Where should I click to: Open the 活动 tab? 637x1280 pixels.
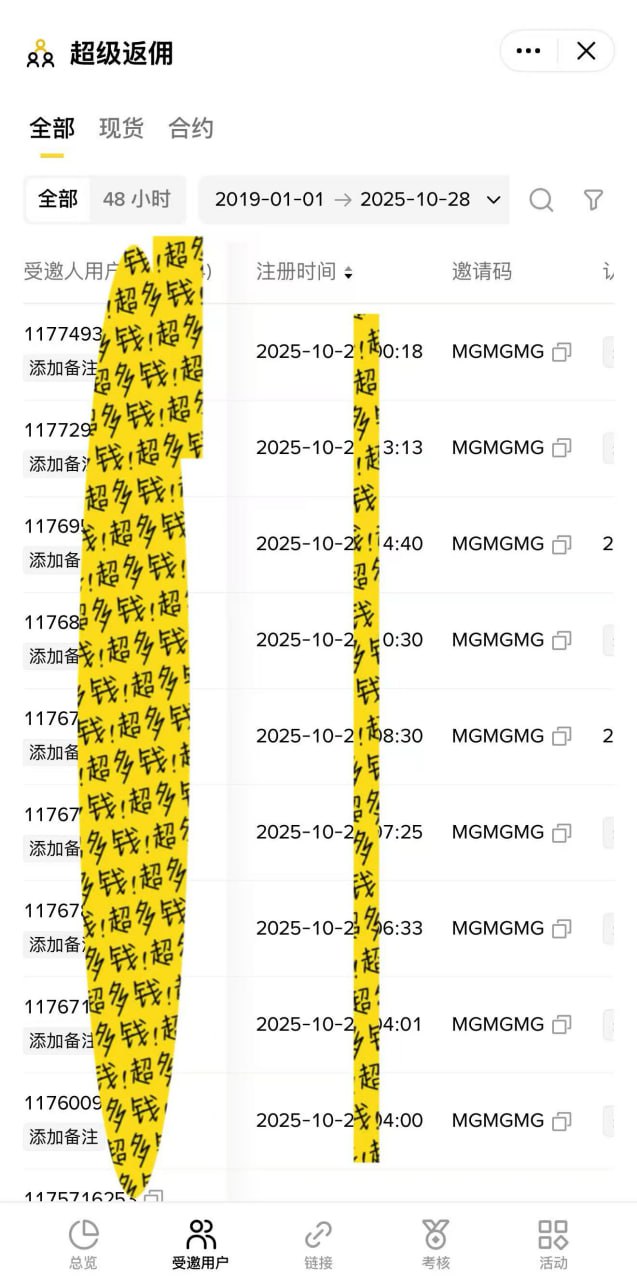[553, 1244]
